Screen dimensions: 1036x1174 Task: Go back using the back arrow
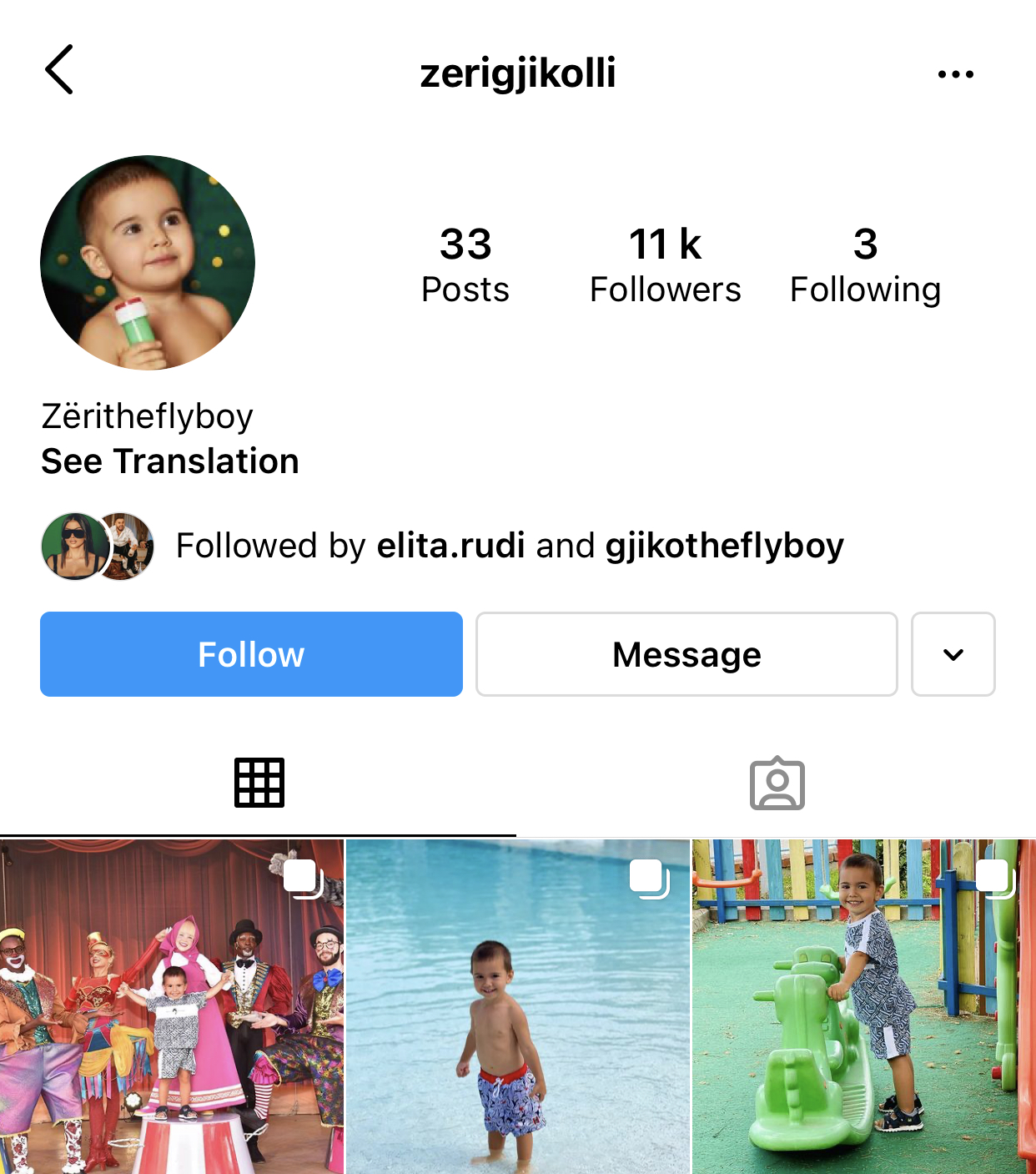pos(60,70)
